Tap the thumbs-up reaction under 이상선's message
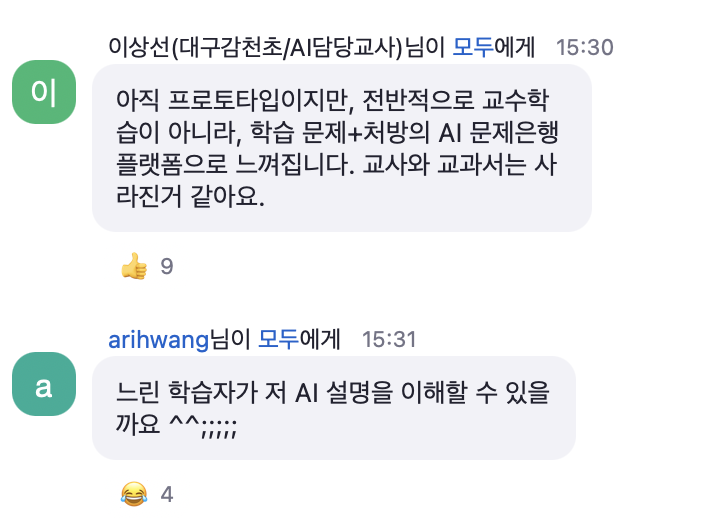722x522 pixels. coord(133,266)
